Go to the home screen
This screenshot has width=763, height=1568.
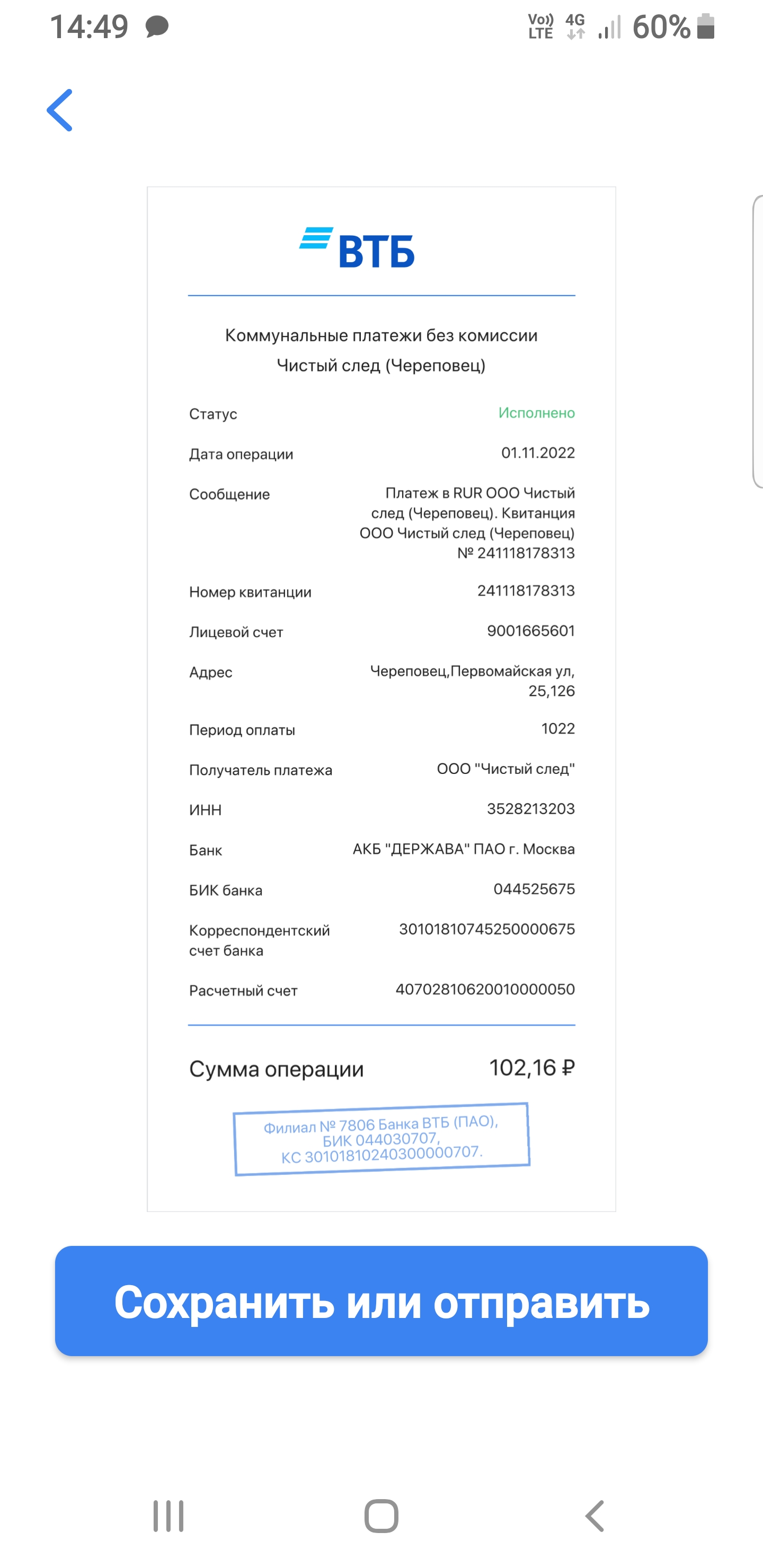click(381, 1515)
